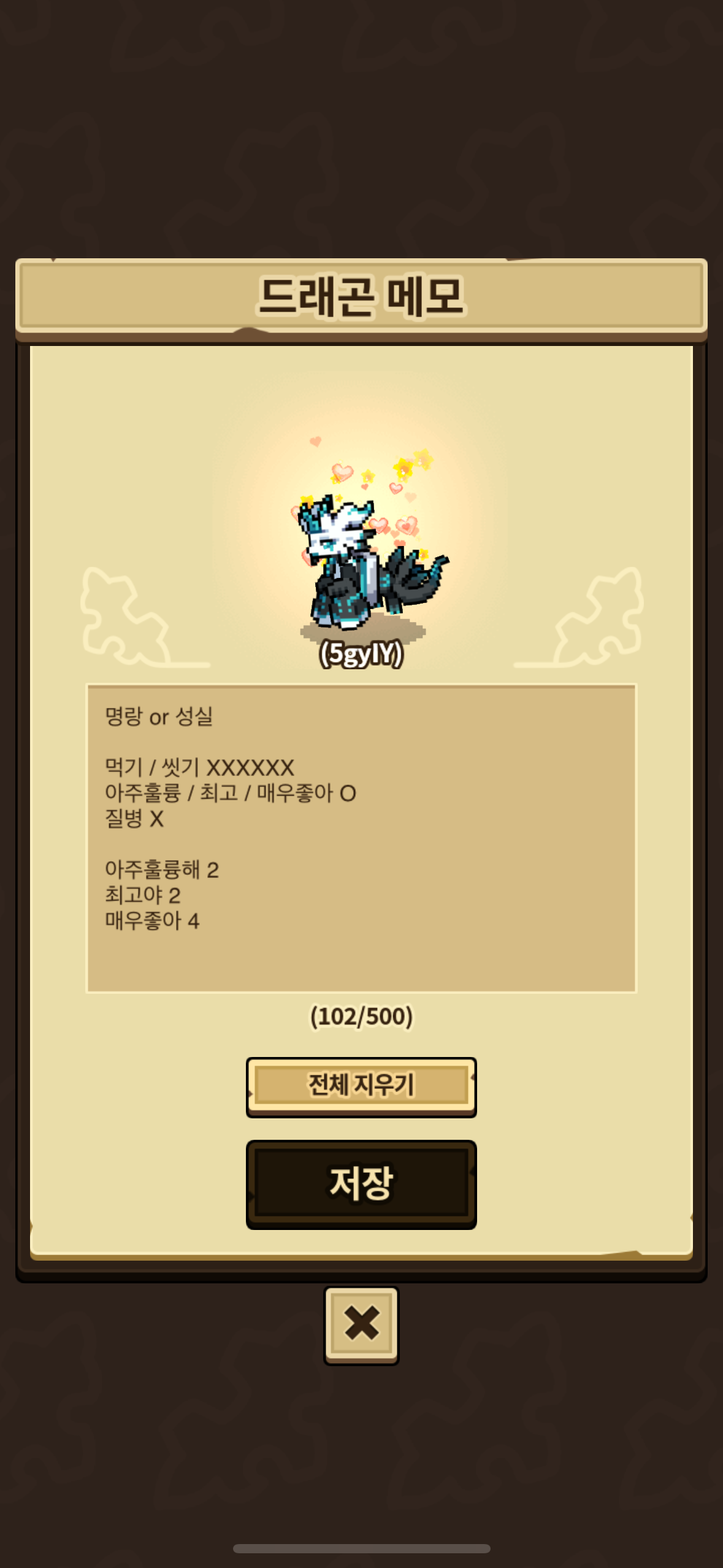
Task: Save the memo with 저장 button
Action: click(x=361, y=1183)
